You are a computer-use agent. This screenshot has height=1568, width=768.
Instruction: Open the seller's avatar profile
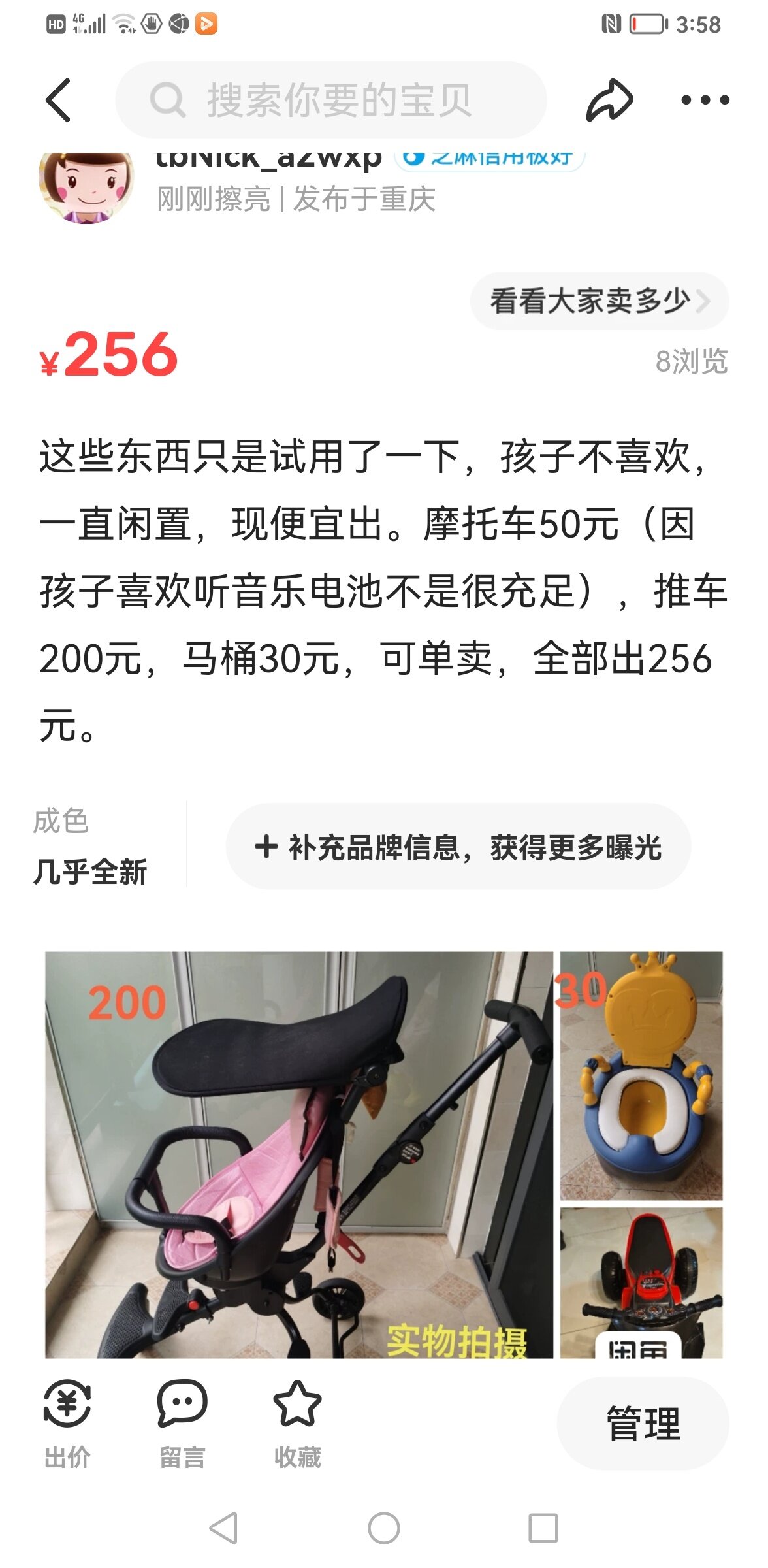tap(86, 188)
